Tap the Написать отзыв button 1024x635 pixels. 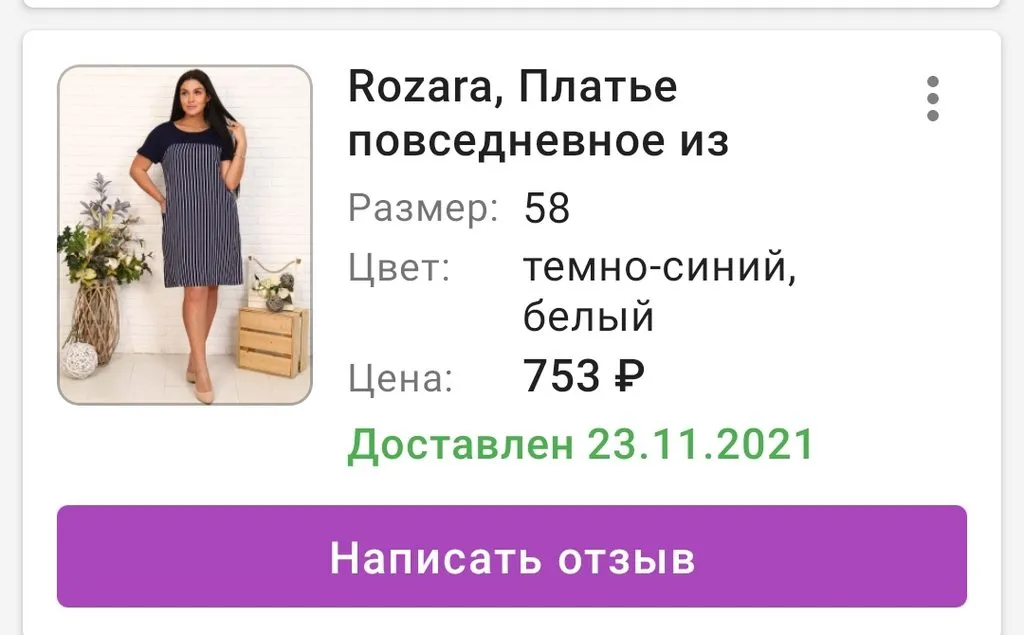(x=511, y=557)
